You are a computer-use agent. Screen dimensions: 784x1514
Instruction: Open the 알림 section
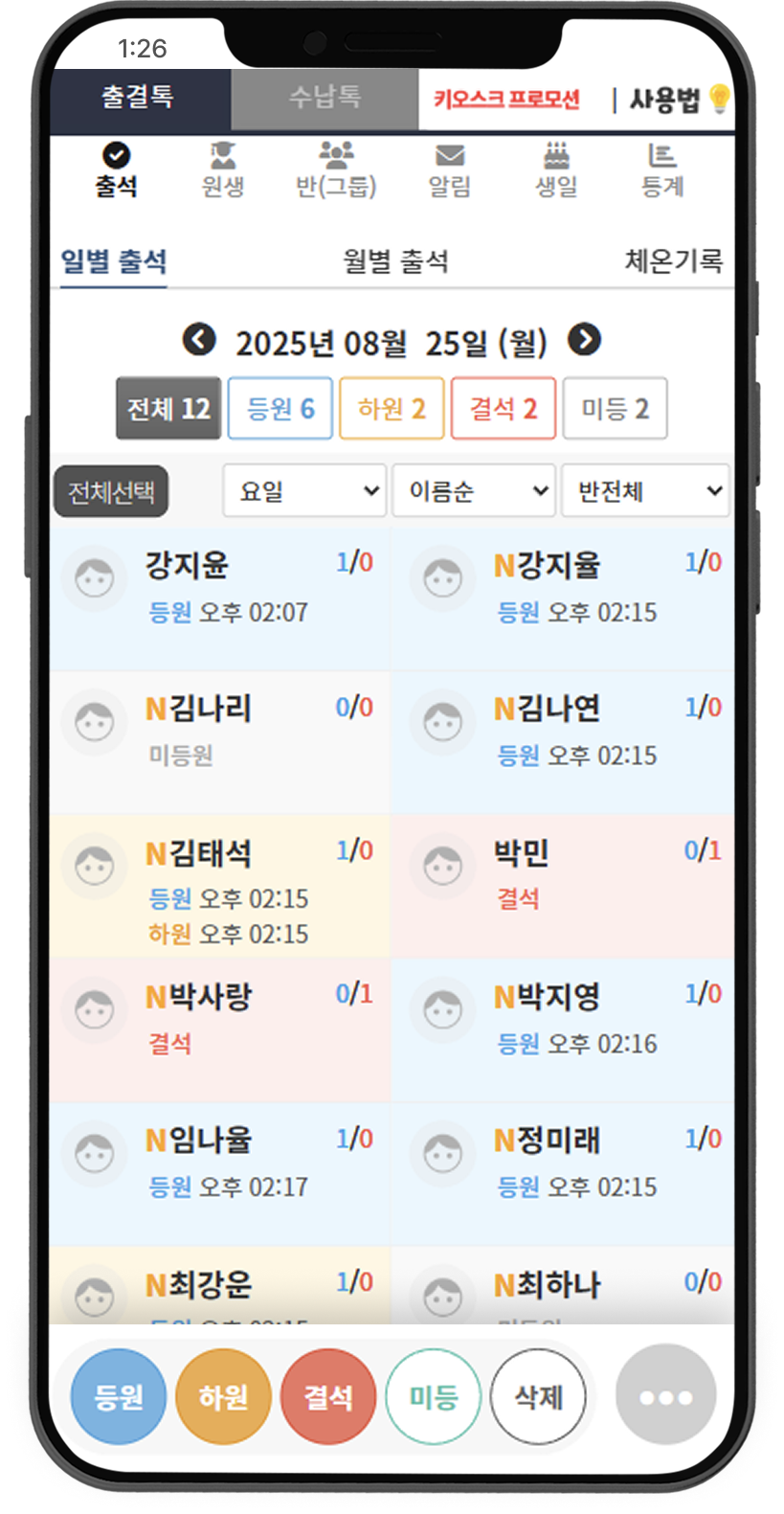(x=449, y=170)
